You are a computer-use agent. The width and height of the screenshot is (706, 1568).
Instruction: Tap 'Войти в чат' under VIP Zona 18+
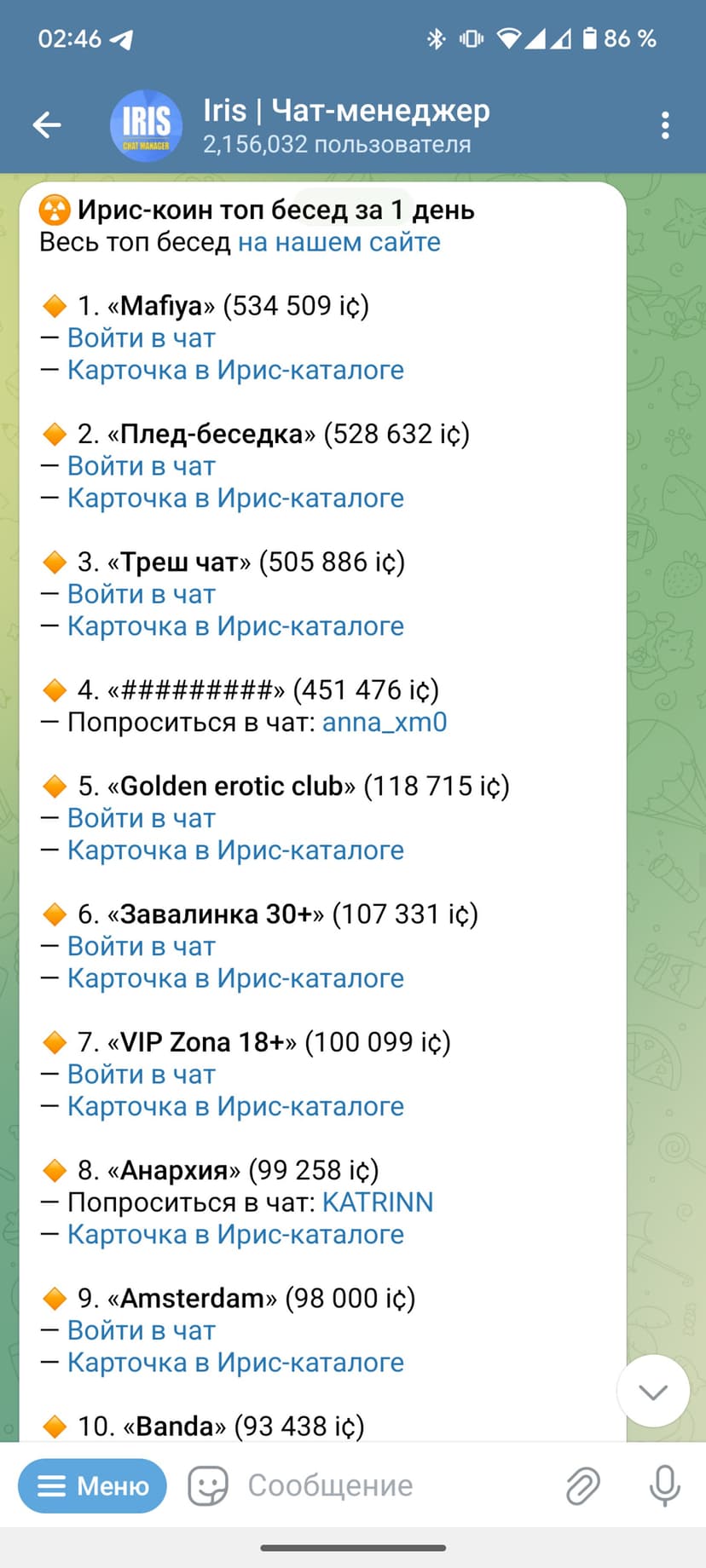click(141, 1075)
